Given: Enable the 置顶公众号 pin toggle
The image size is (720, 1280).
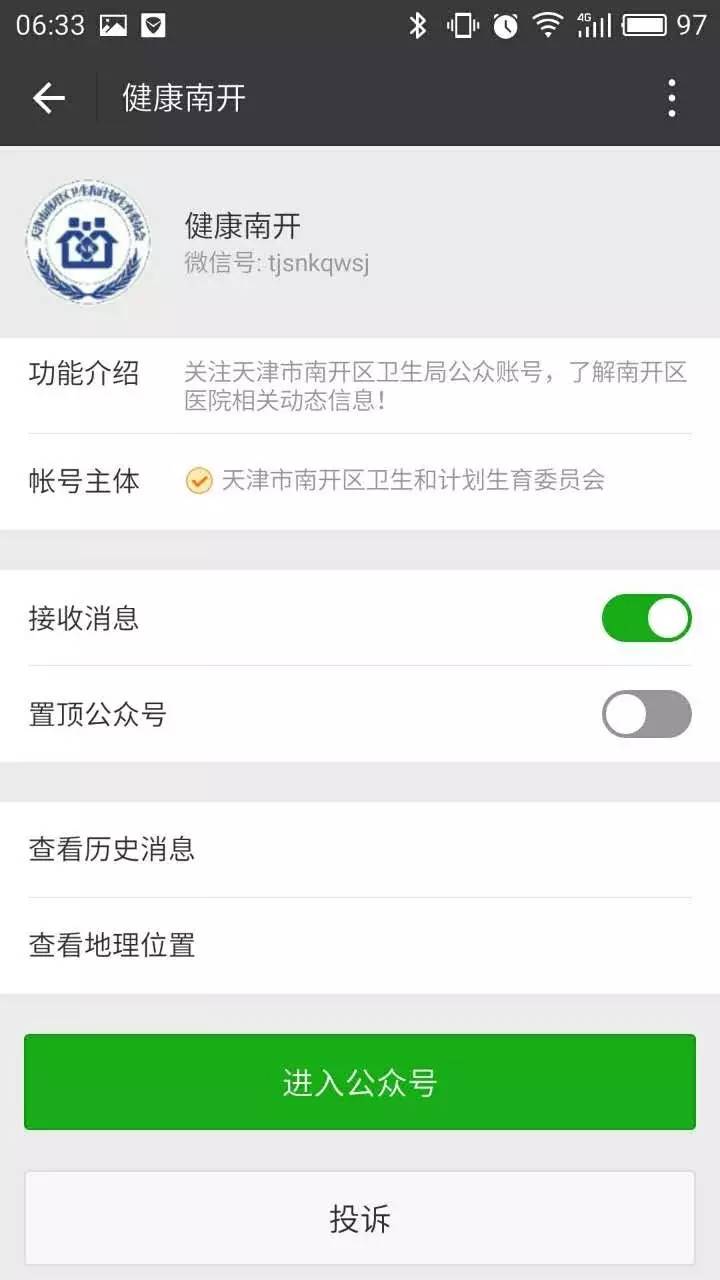Looking at the screenshot, I should click(x=646, y=715).
